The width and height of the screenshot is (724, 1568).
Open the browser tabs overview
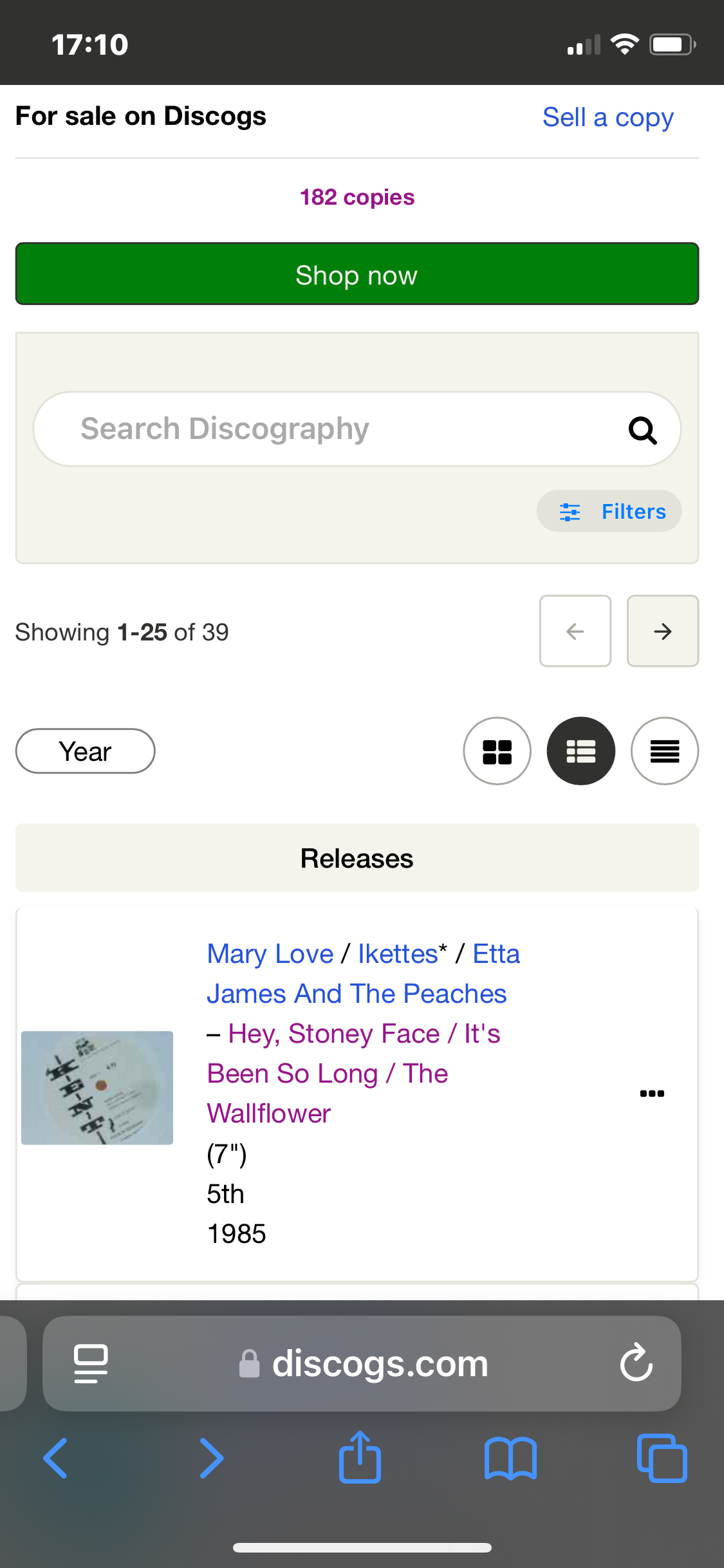pyautogui.click(x=662, y=1458)
